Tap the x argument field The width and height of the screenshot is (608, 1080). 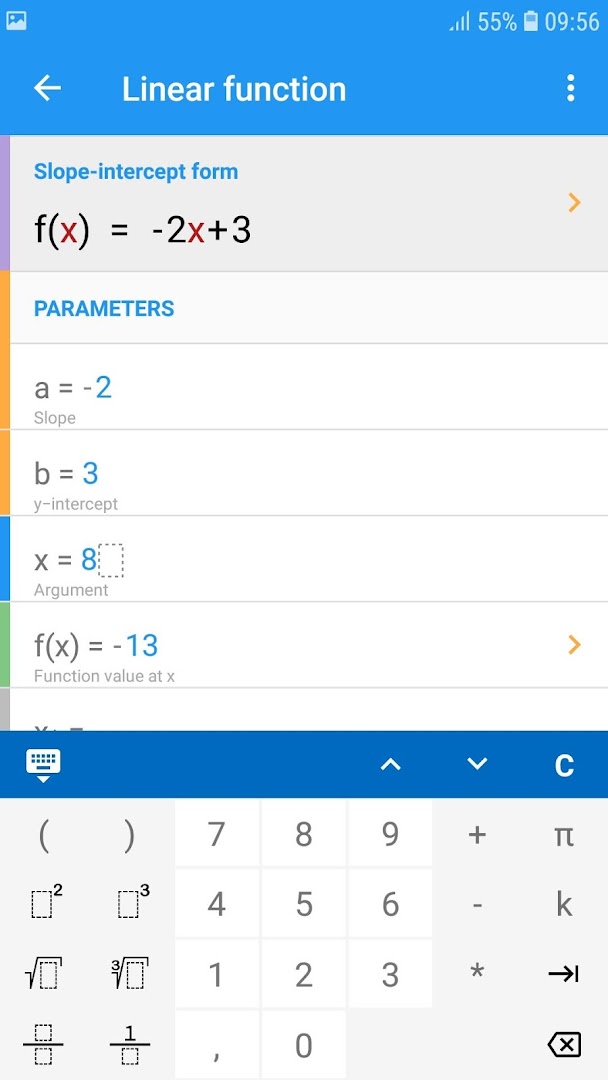click(x=100, y=560)
